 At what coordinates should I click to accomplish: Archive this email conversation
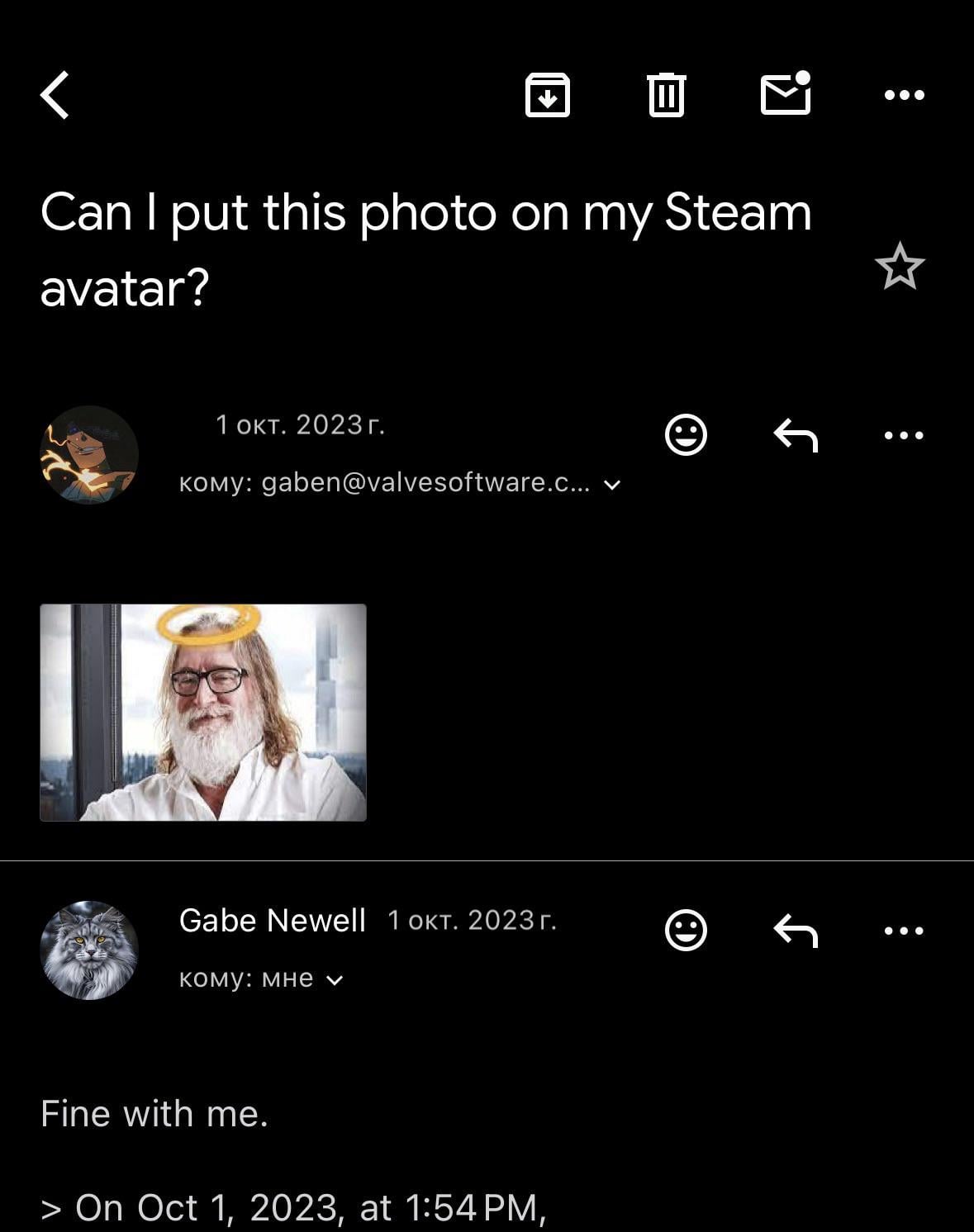[547, 95]
